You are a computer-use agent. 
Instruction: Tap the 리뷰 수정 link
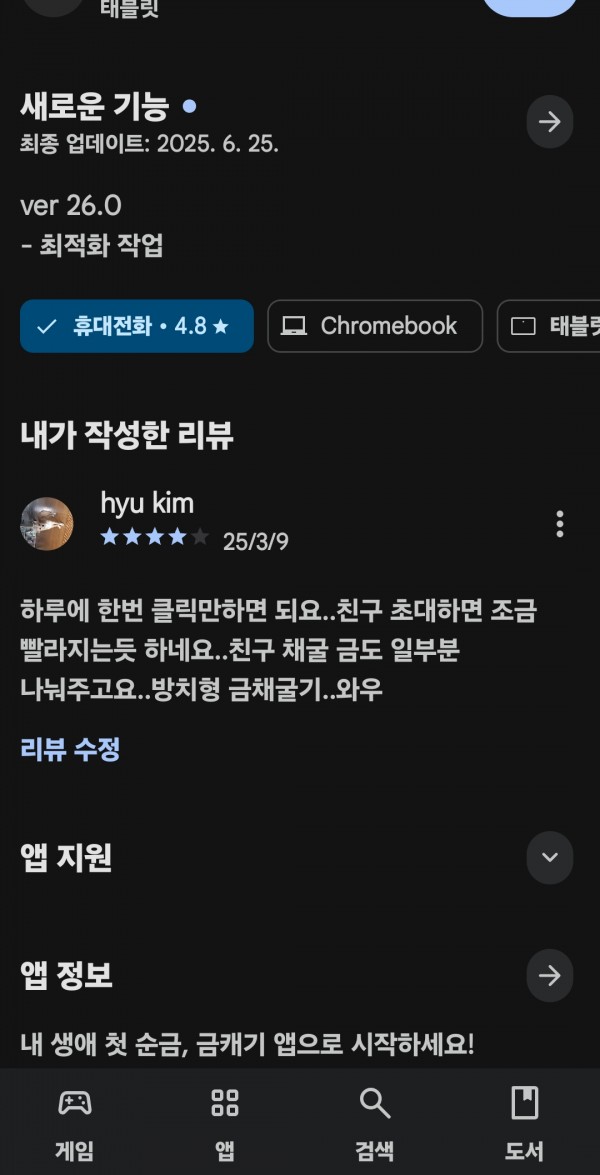click(70, 749)
